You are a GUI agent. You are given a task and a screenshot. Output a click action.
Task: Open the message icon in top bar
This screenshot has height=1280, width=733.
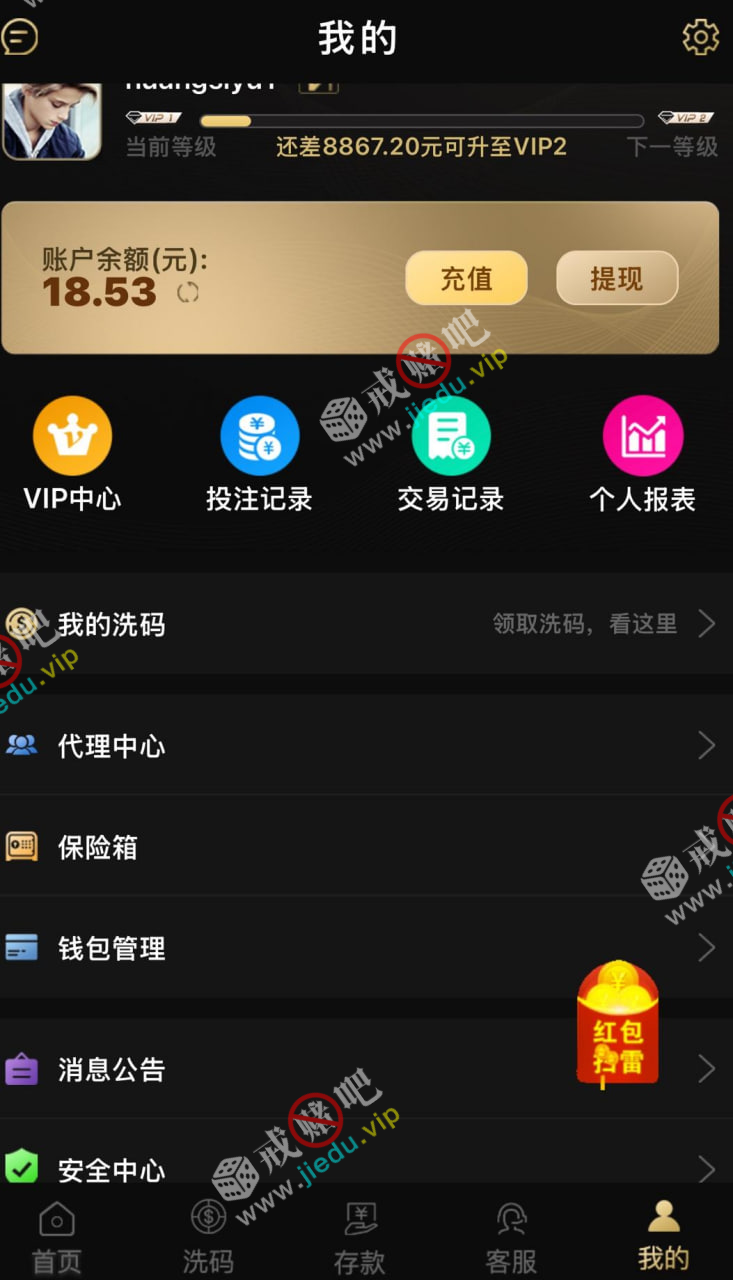pyautogui.click(x=20, y=38)
